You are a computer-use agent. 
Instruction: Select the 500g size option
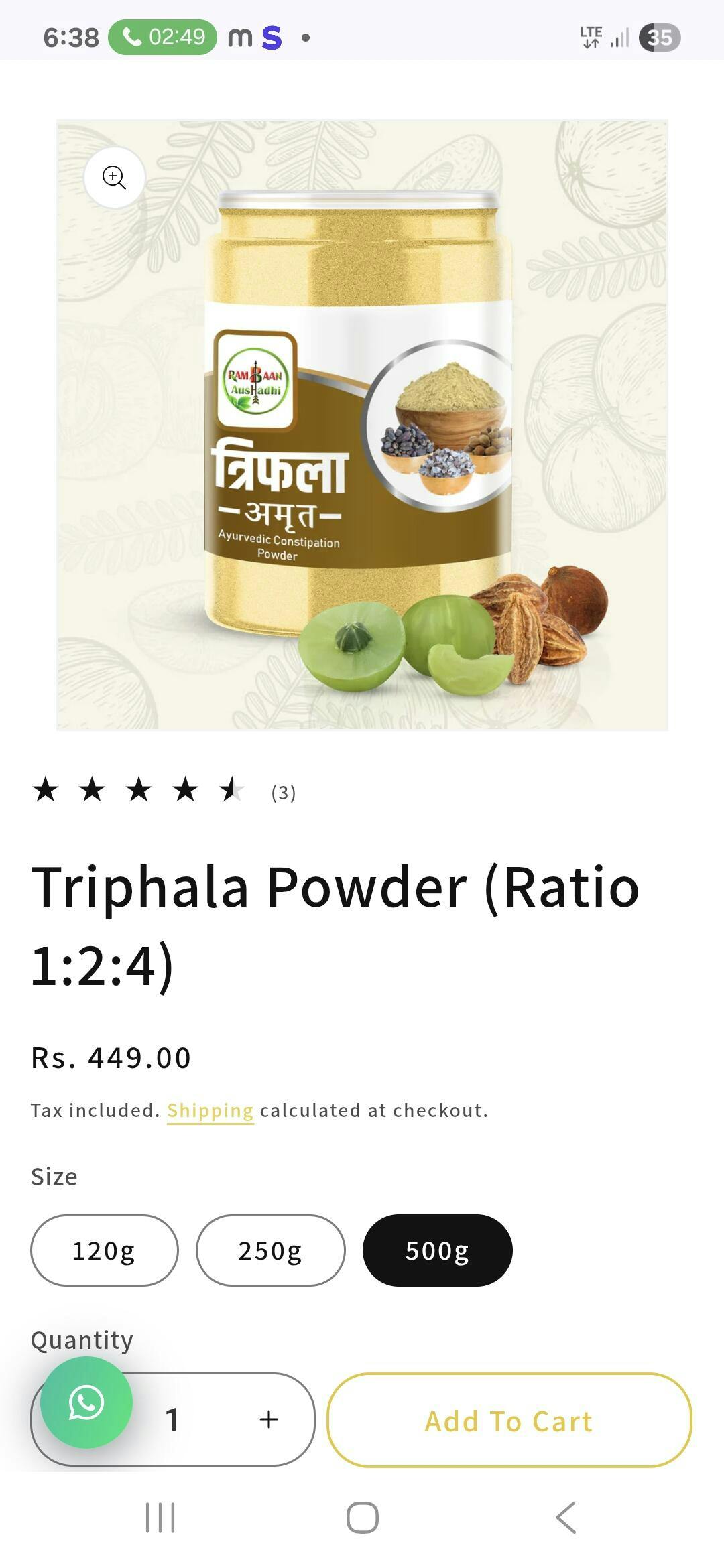[x=437, y=1250]
